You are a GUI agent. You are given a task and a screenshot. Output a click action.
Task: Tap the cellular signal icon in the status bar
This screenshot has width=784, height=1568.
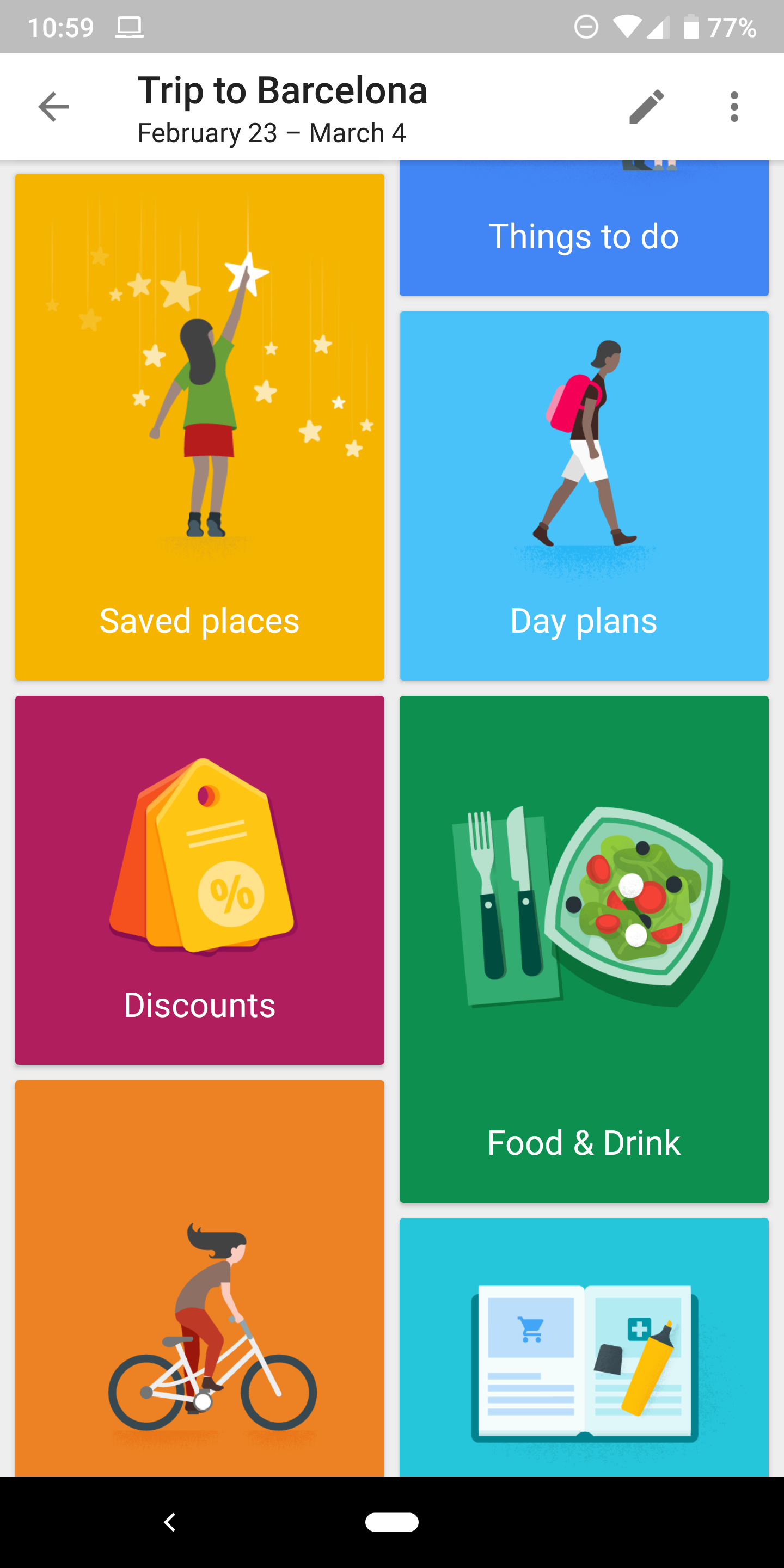[659, 27]
